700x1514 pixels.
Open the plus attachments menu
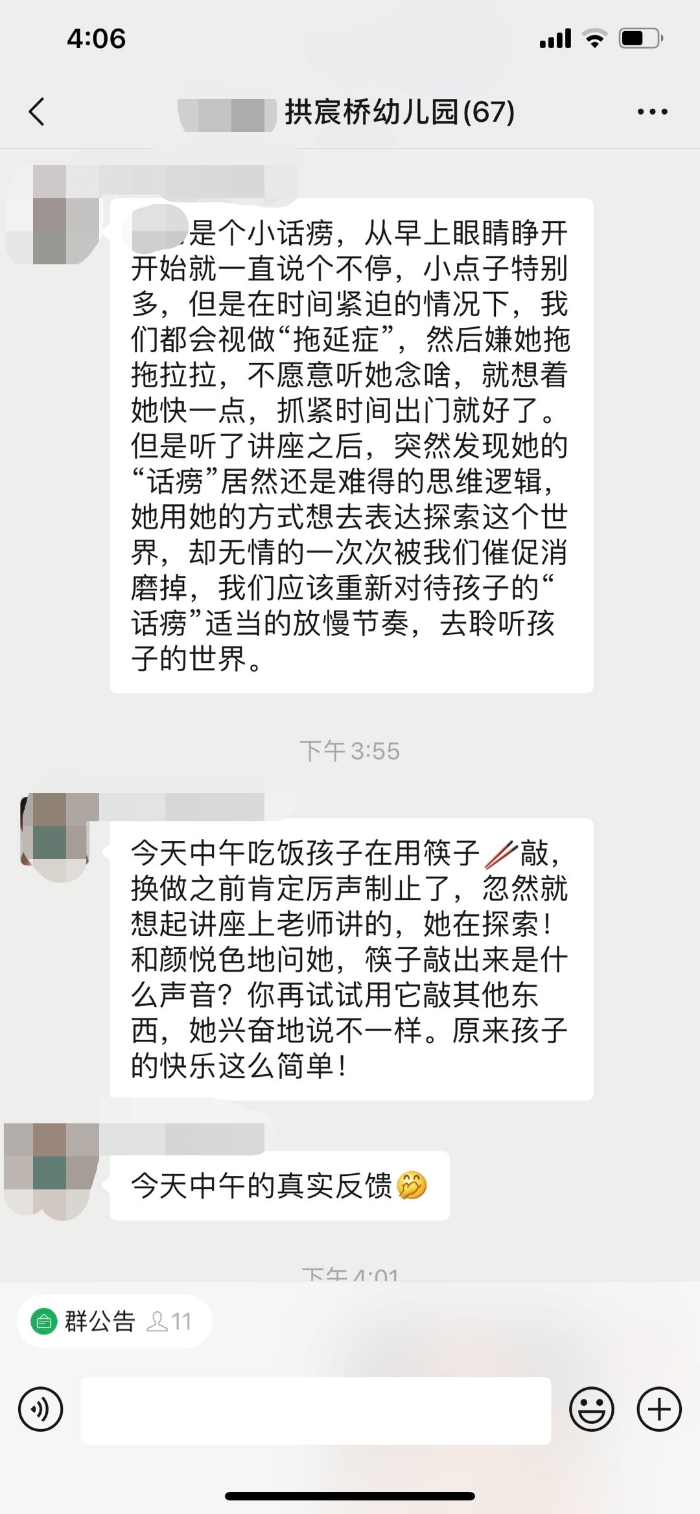coord(659,1410)
